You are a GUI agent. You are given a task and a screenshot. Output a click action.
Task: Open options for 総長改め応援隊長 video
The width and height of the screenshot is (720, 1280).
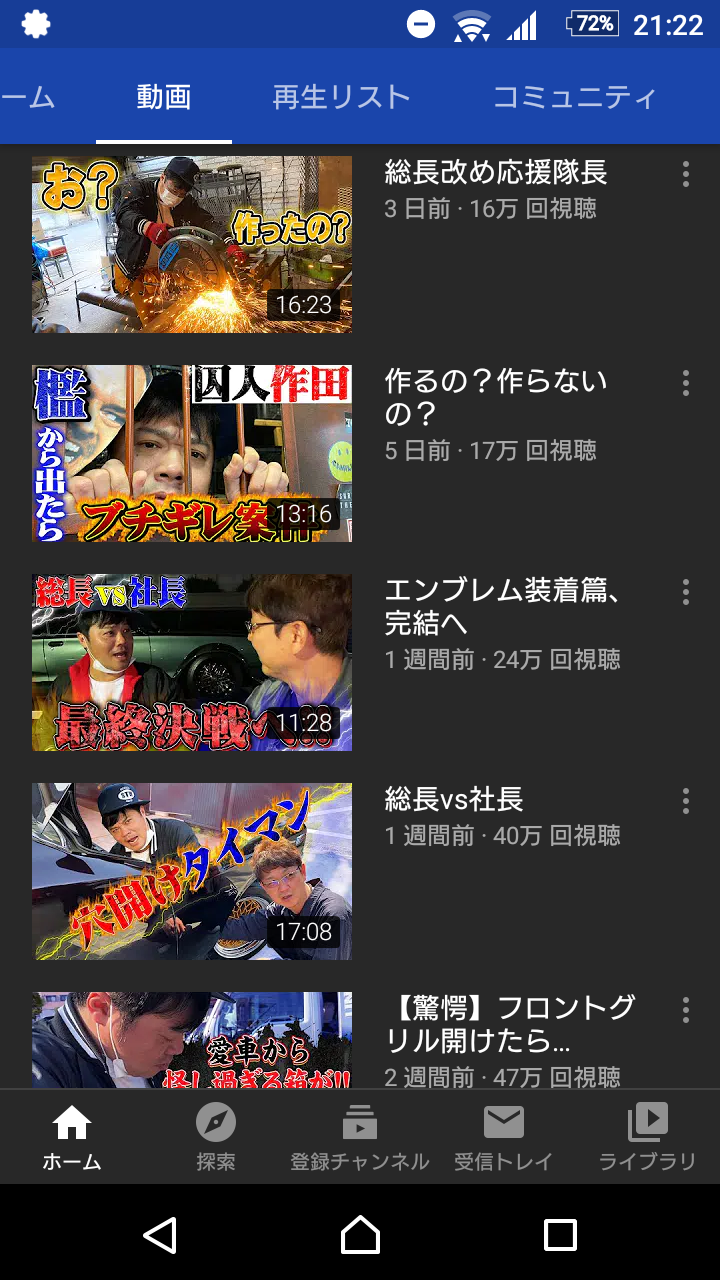point(685,174)
